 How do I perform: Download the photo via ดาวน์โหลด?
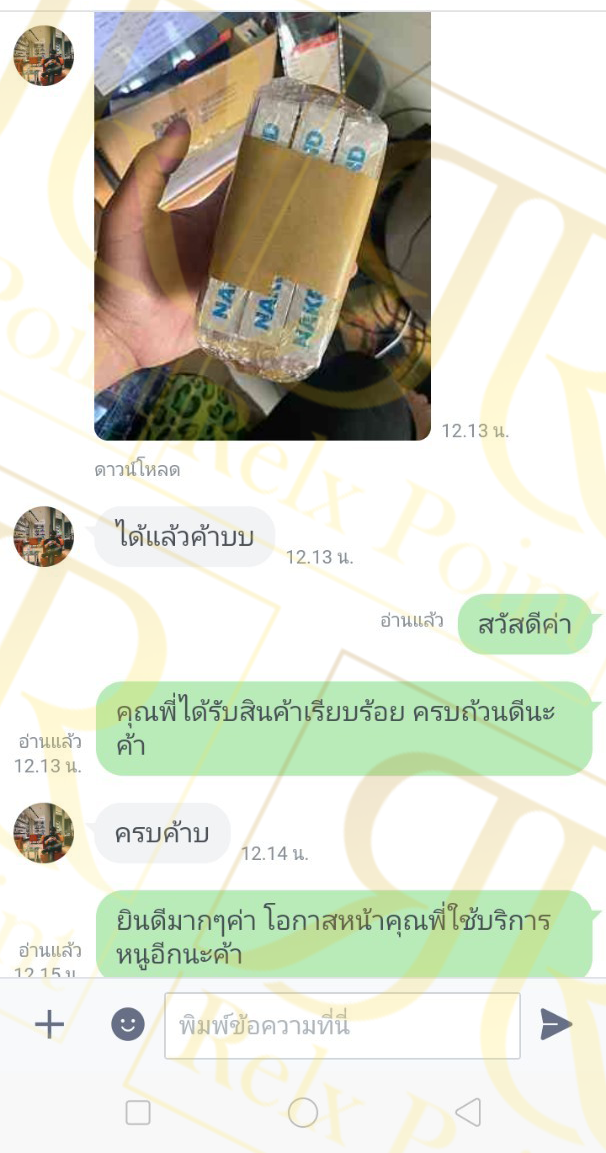(x=137, y=469)
